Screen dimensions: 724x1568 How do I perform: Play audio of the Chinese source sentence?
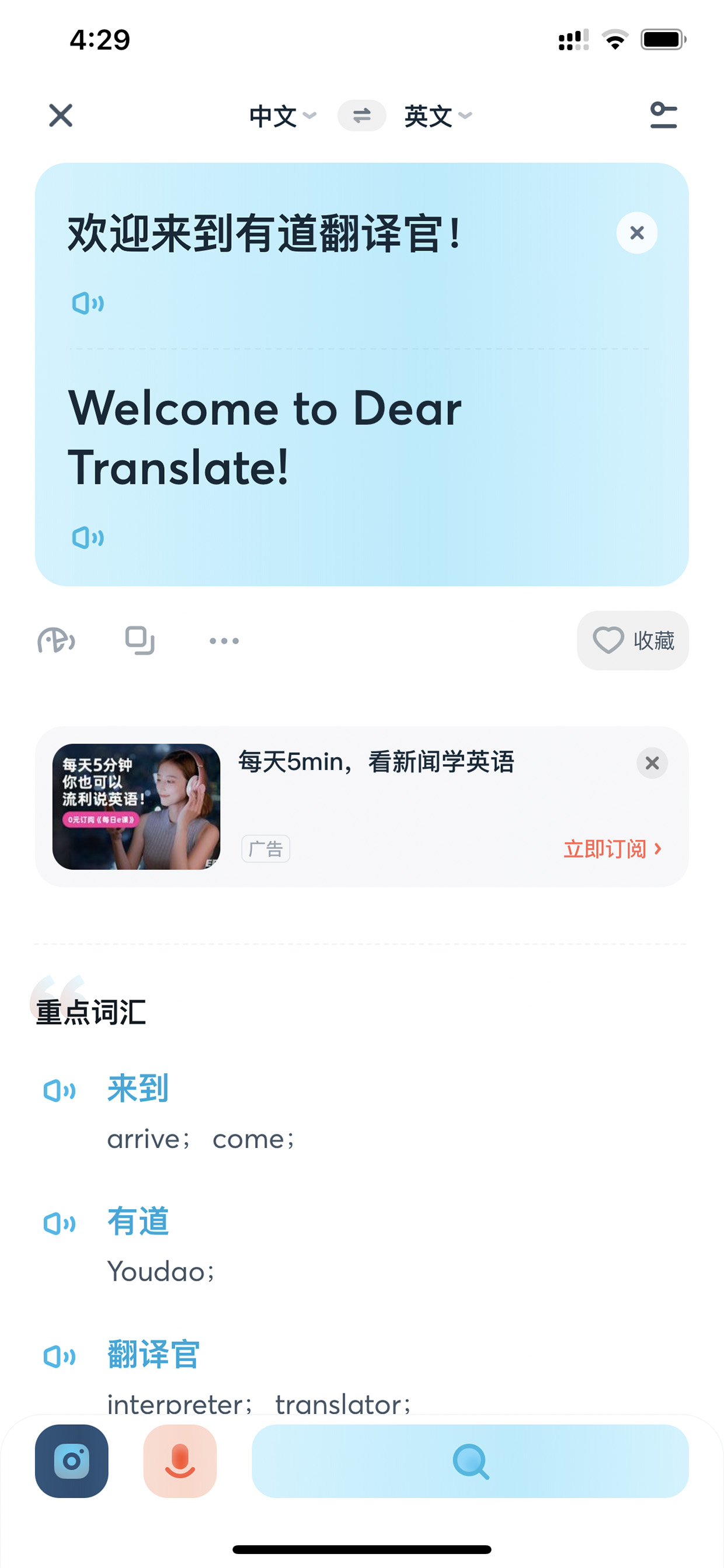(88, 303)
